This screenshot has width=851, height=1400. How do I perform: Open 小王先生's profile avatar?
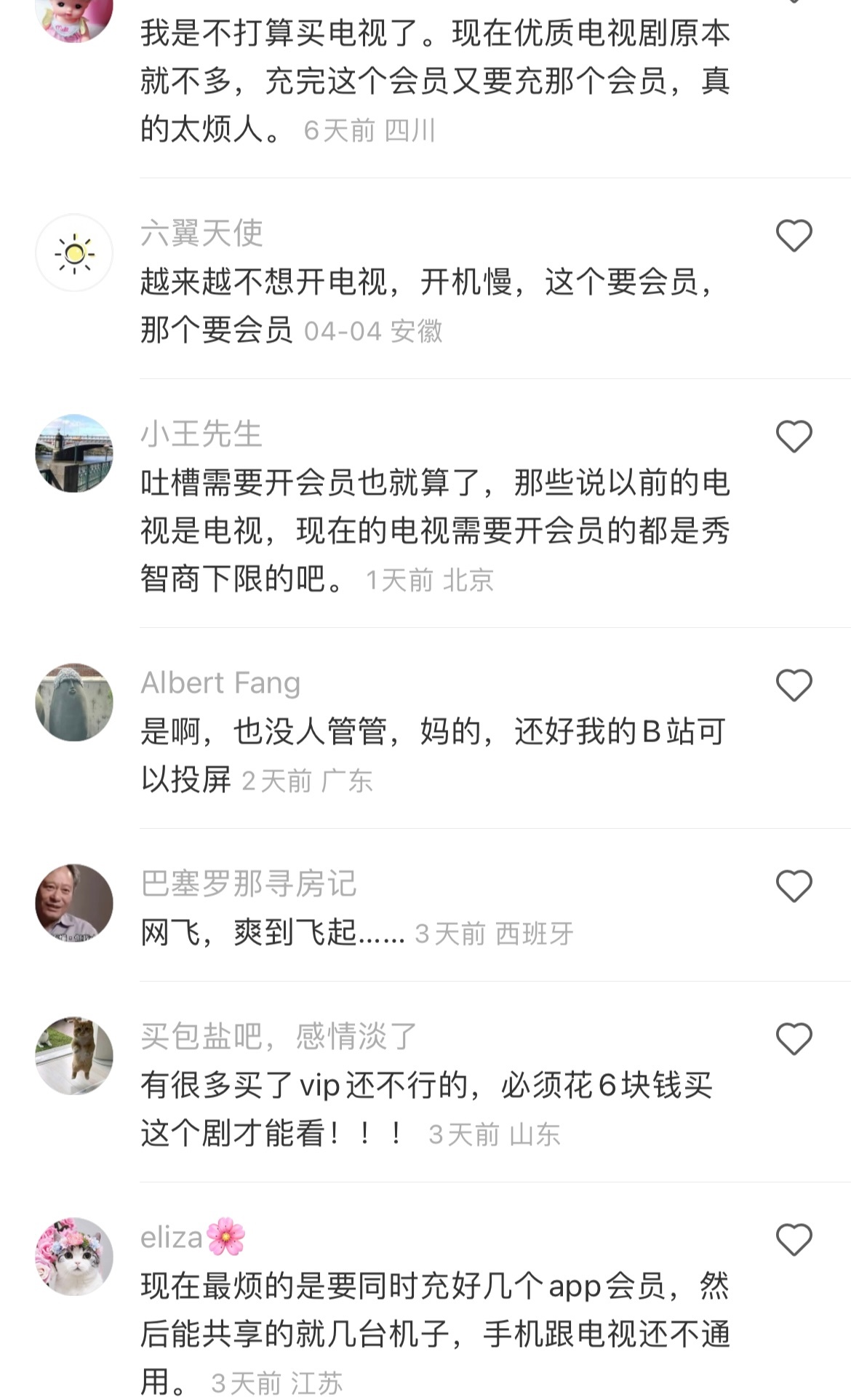pos(74,453)
